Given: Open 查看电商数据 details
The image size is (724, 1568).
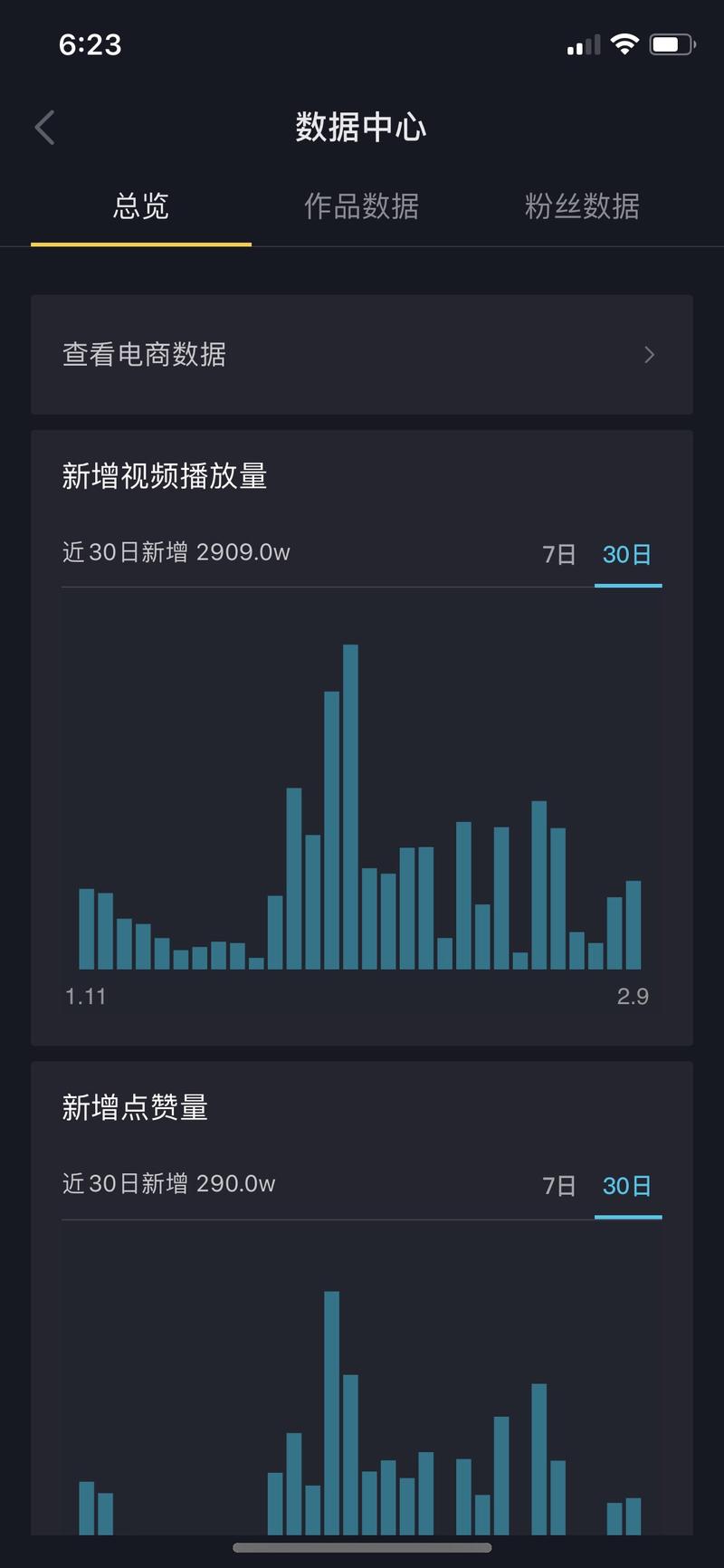Looking at the screenshot, I should (147, 355).
